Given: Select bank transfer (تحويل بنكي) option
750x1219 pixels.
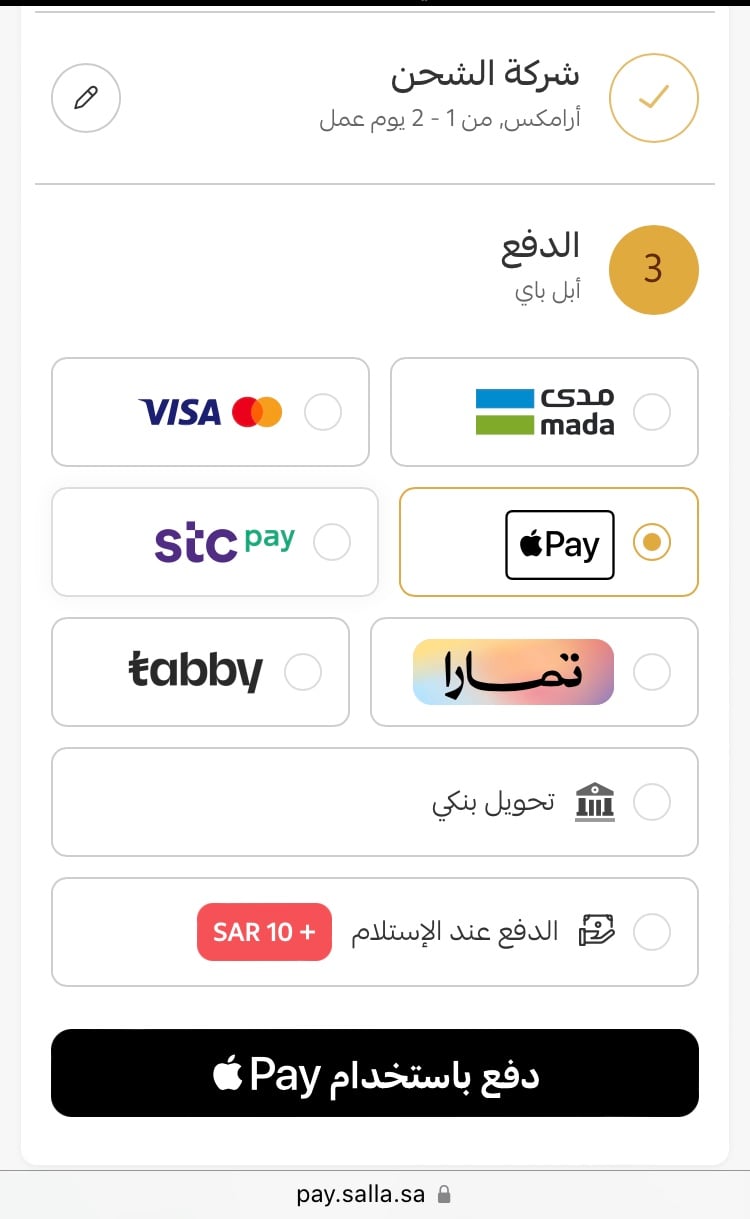Looking at the screenshot, I should [x=651, y=802].
